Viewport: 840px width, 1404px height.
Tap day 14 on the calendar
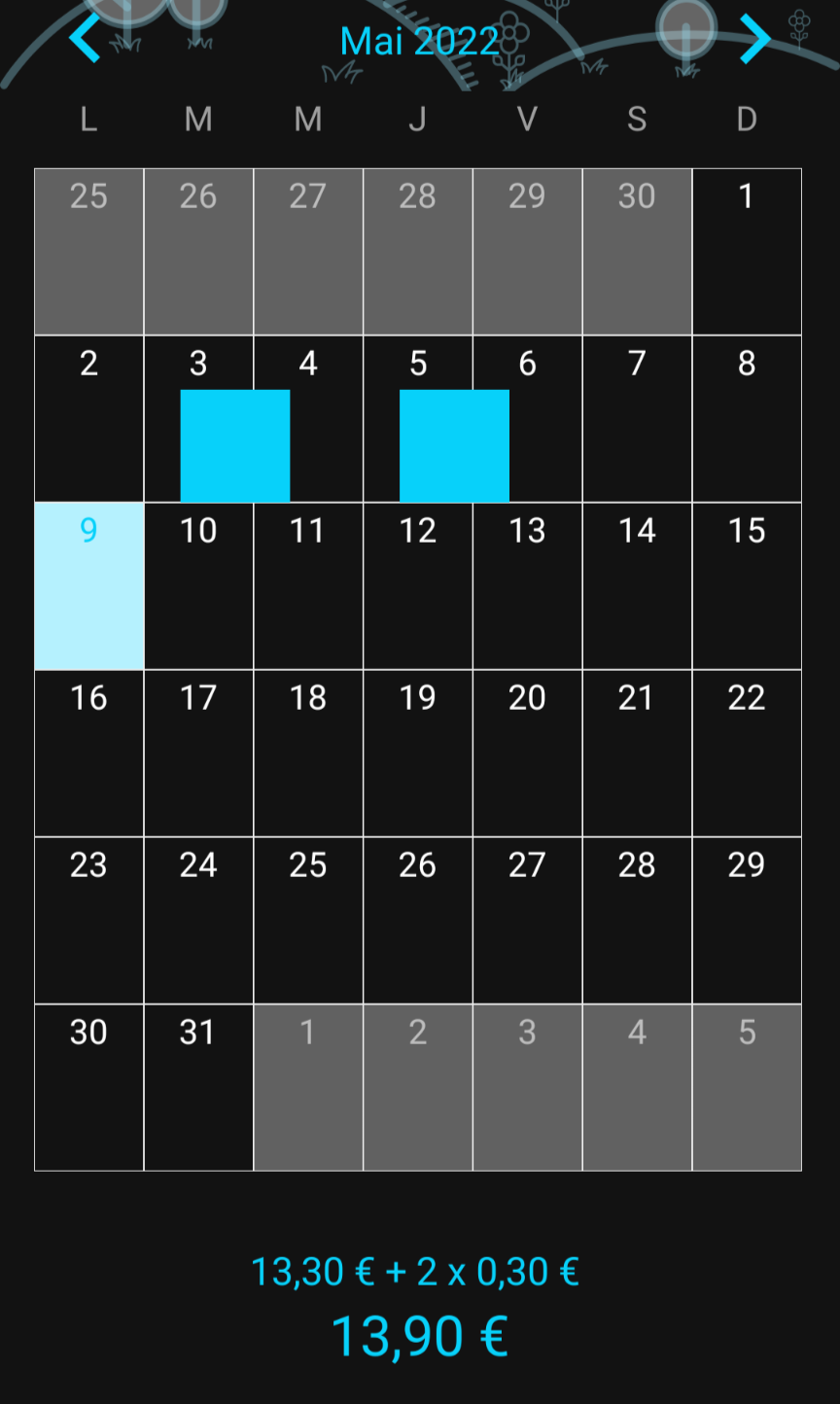(637, 586)
